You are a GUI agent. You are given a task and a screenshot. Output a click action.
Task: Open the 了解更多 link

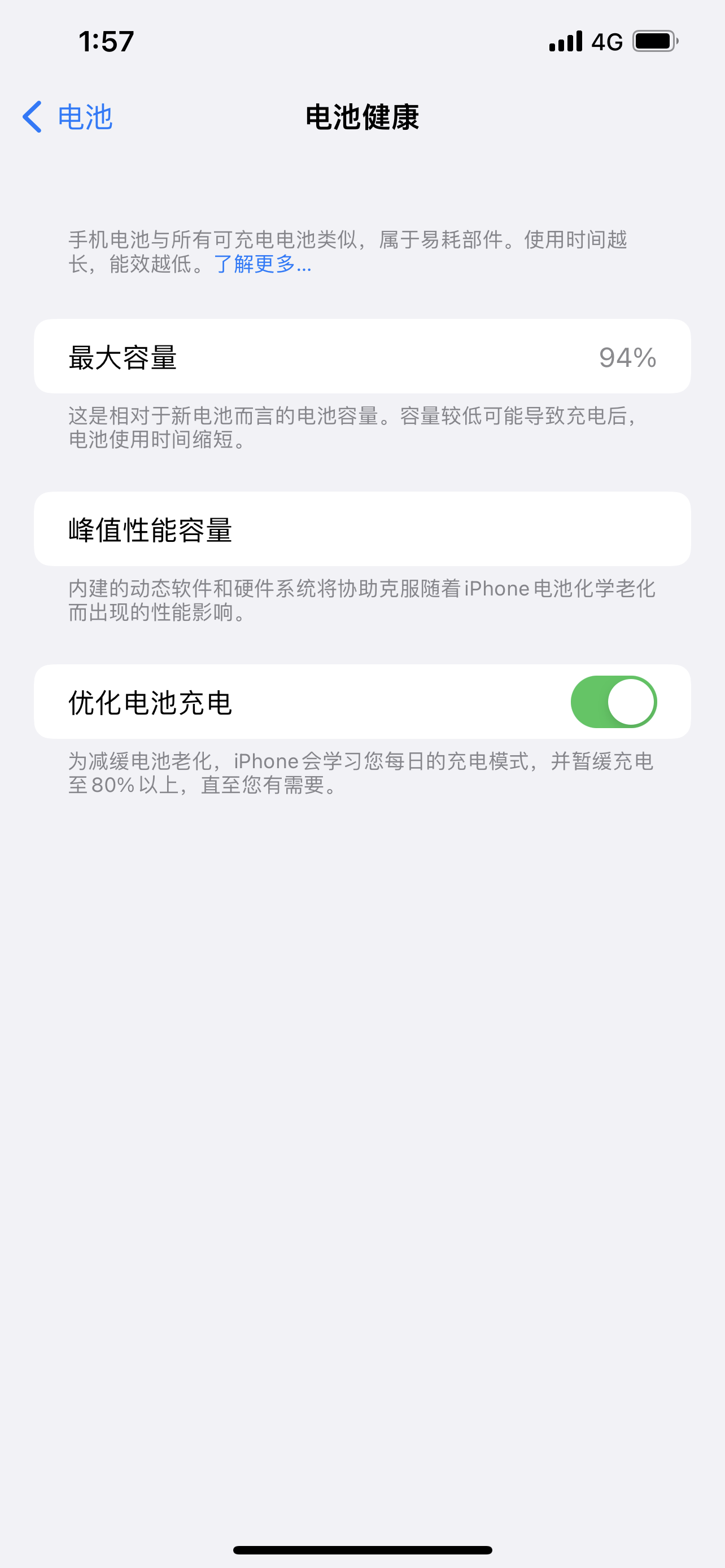[263, 264]
